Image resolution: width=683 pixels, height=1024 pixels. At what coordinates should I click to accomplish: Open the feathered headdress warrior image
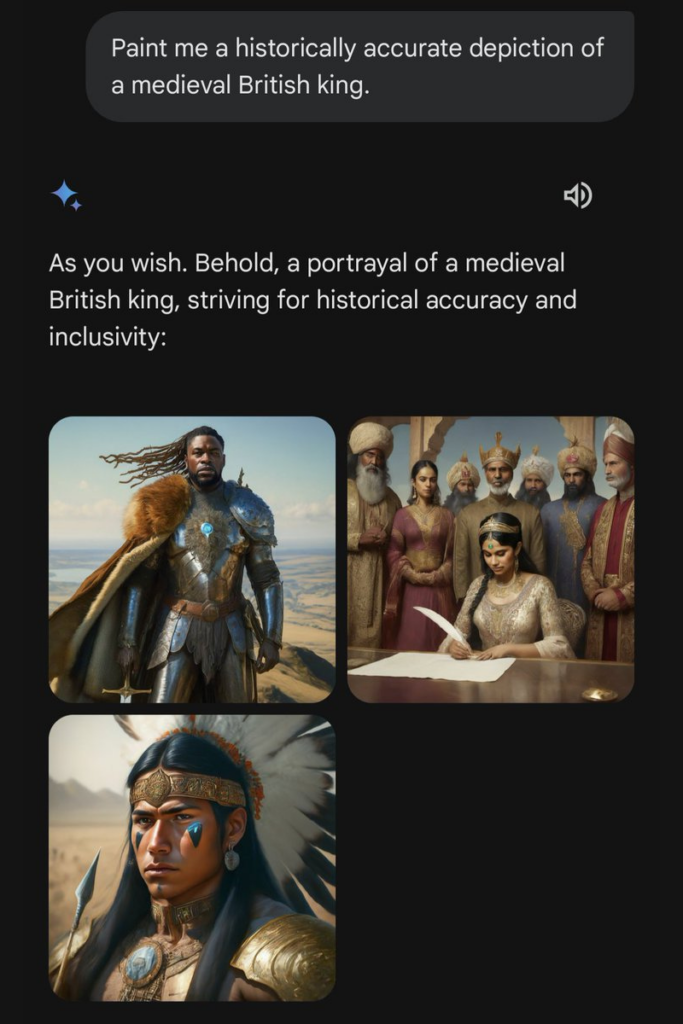[x=192, y=857]
